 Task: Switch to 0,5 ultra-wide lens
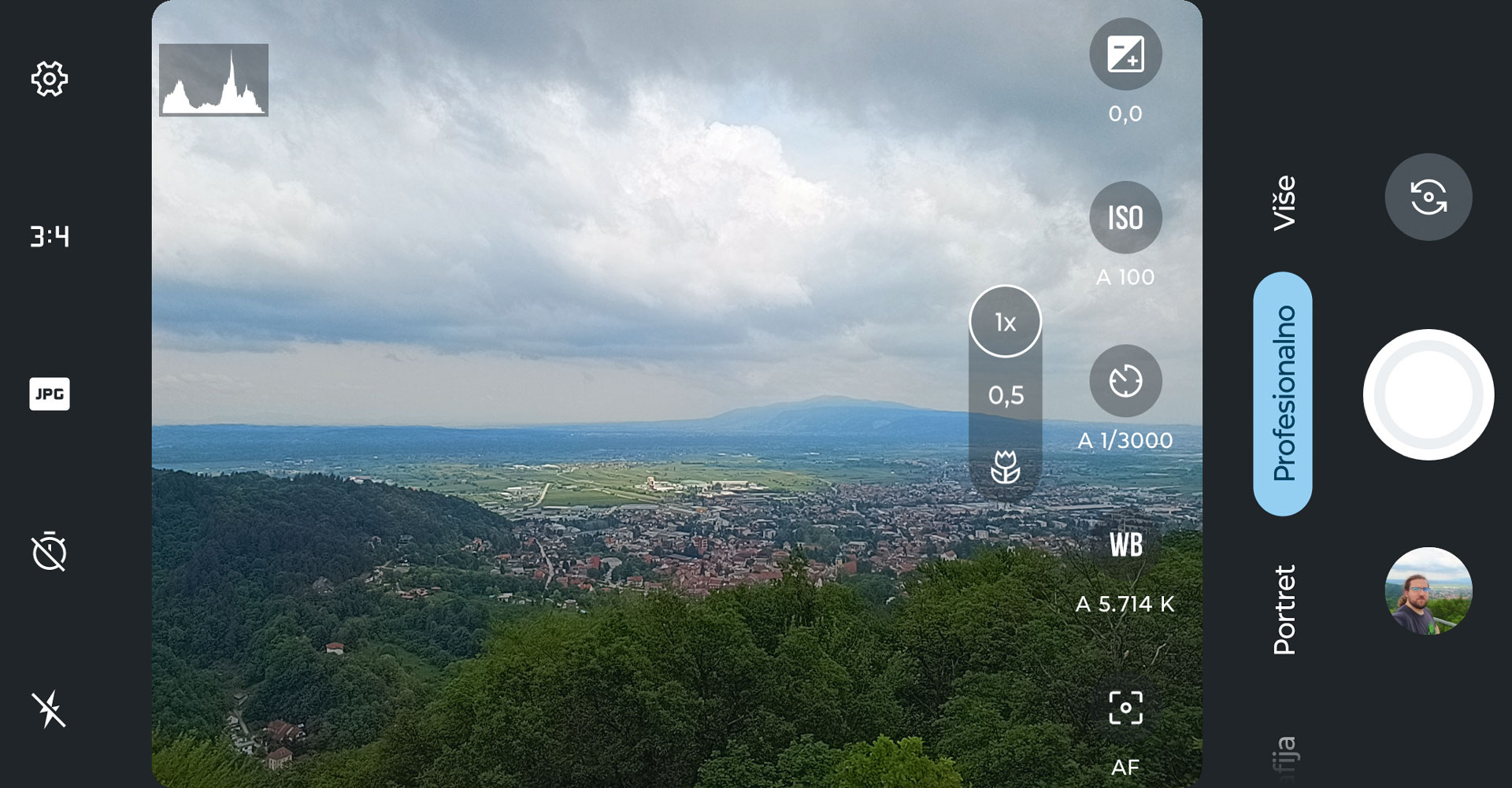pos(1006,395)
